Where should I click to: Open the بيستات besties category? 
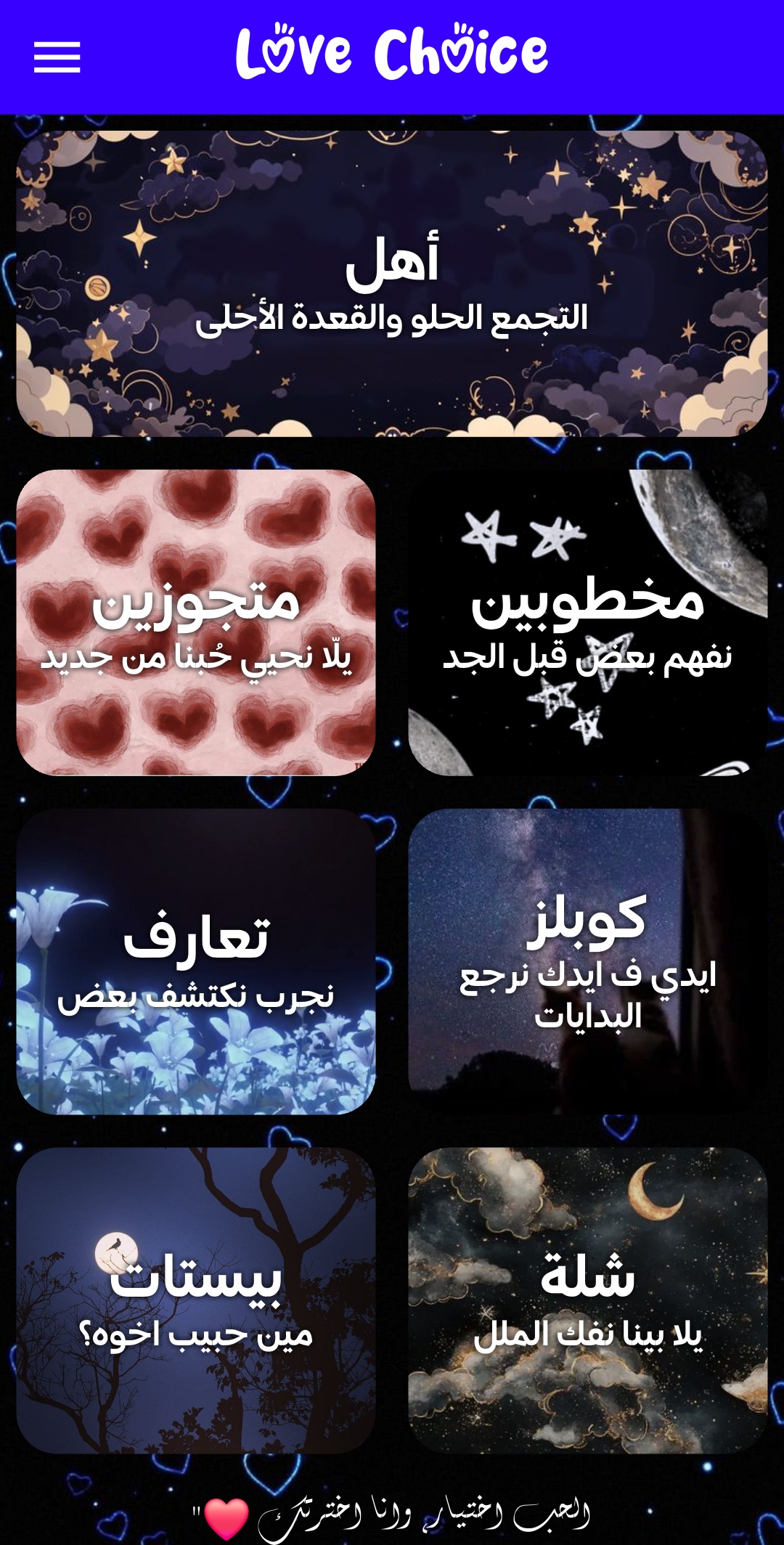click(x=196, y=1300)
